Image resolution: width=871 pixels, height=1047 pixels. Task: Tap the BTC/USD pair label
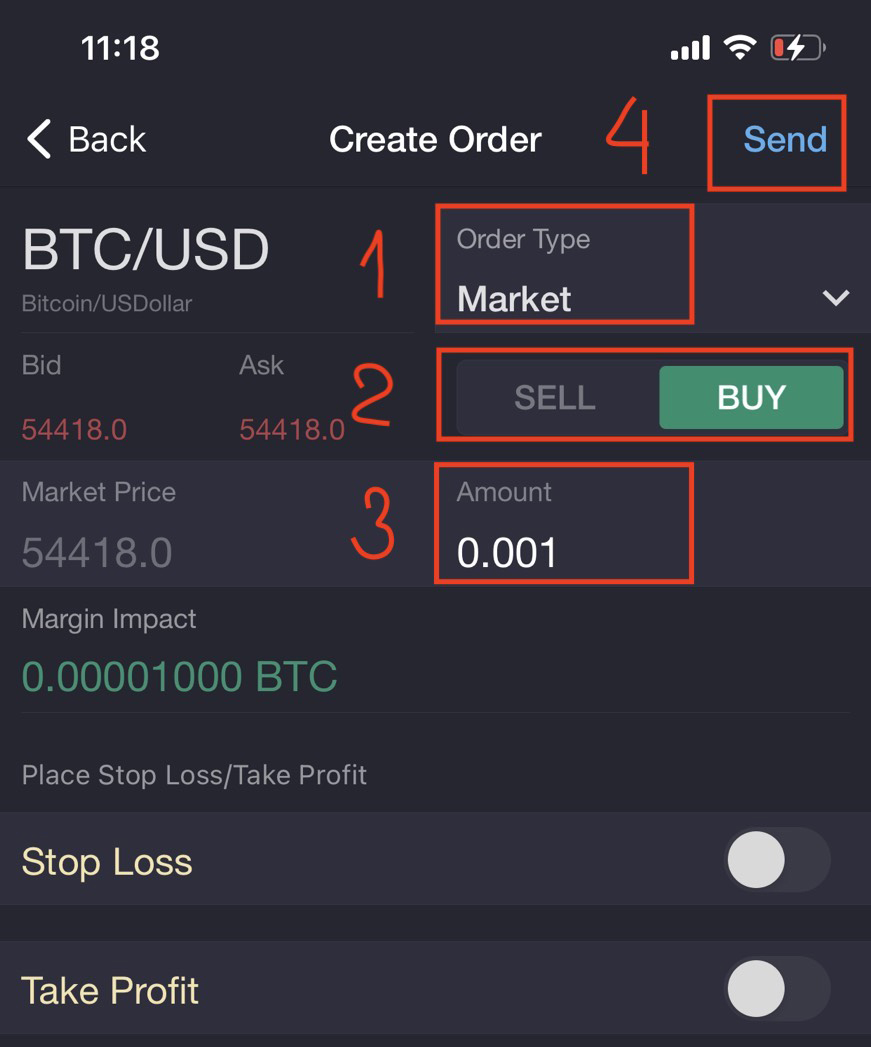click(146, 249)
